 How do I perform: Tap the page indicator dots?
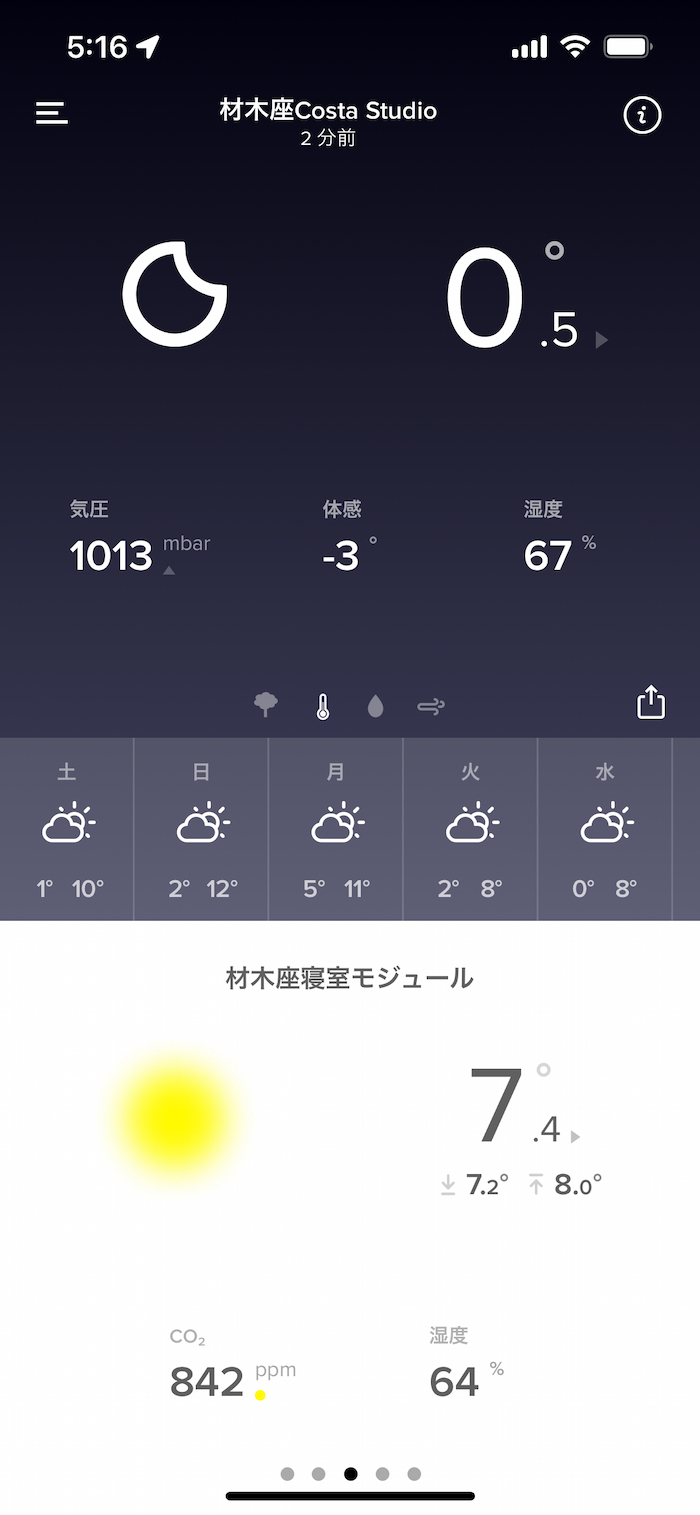click(x=350, y=1473)
